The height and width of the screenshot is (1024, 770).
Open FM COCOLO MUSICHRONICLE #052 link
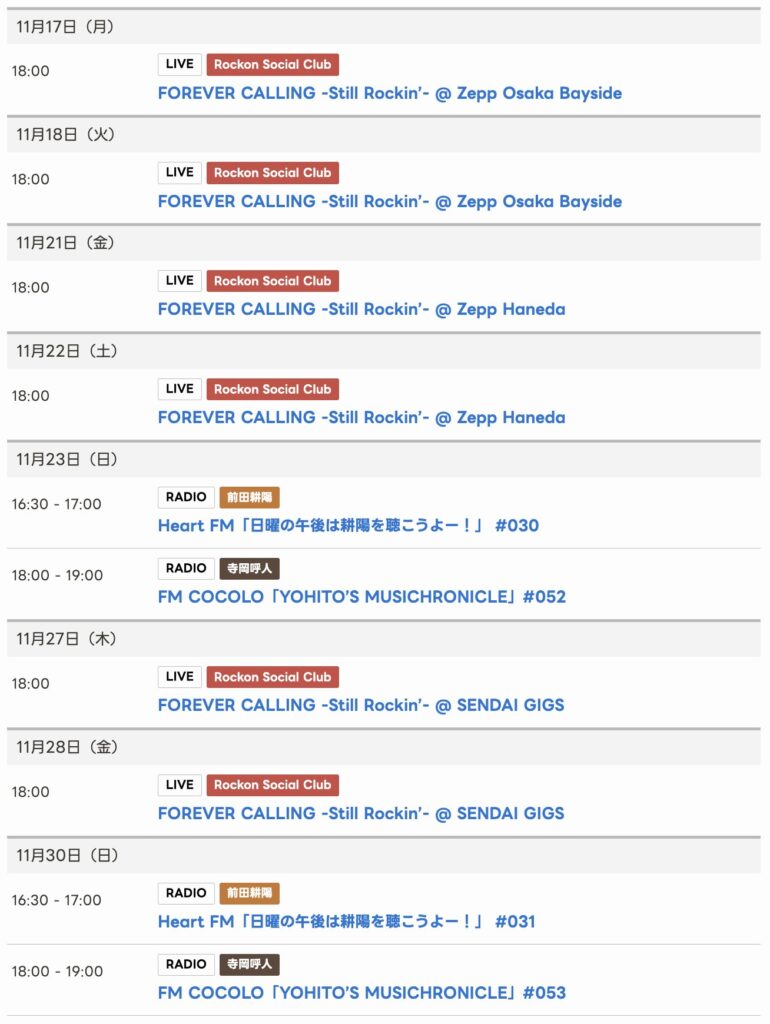click(x=361, y=597)
